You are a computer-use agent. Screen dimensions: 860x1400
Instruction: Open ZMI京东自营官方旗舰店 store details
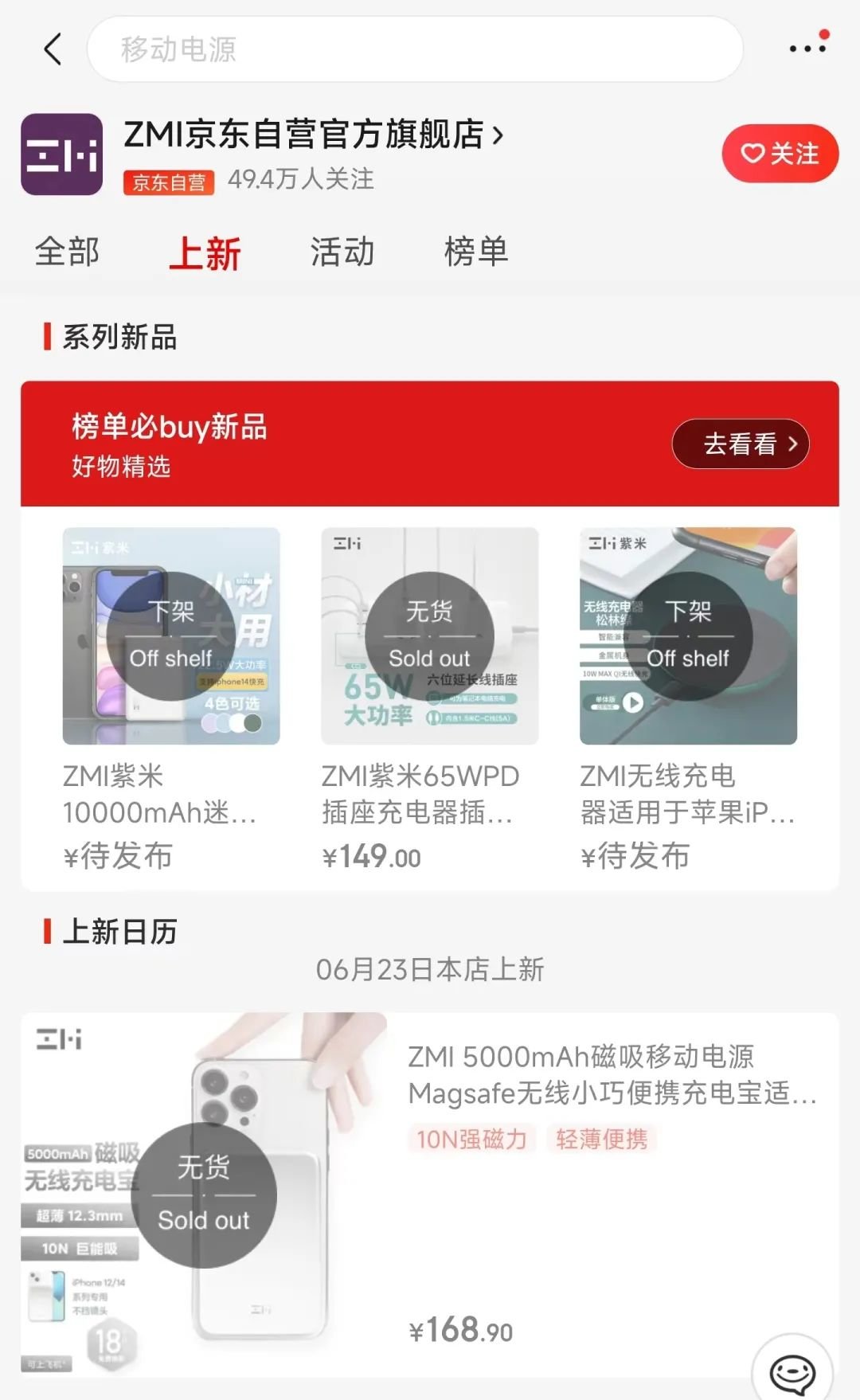click(314, 135)
